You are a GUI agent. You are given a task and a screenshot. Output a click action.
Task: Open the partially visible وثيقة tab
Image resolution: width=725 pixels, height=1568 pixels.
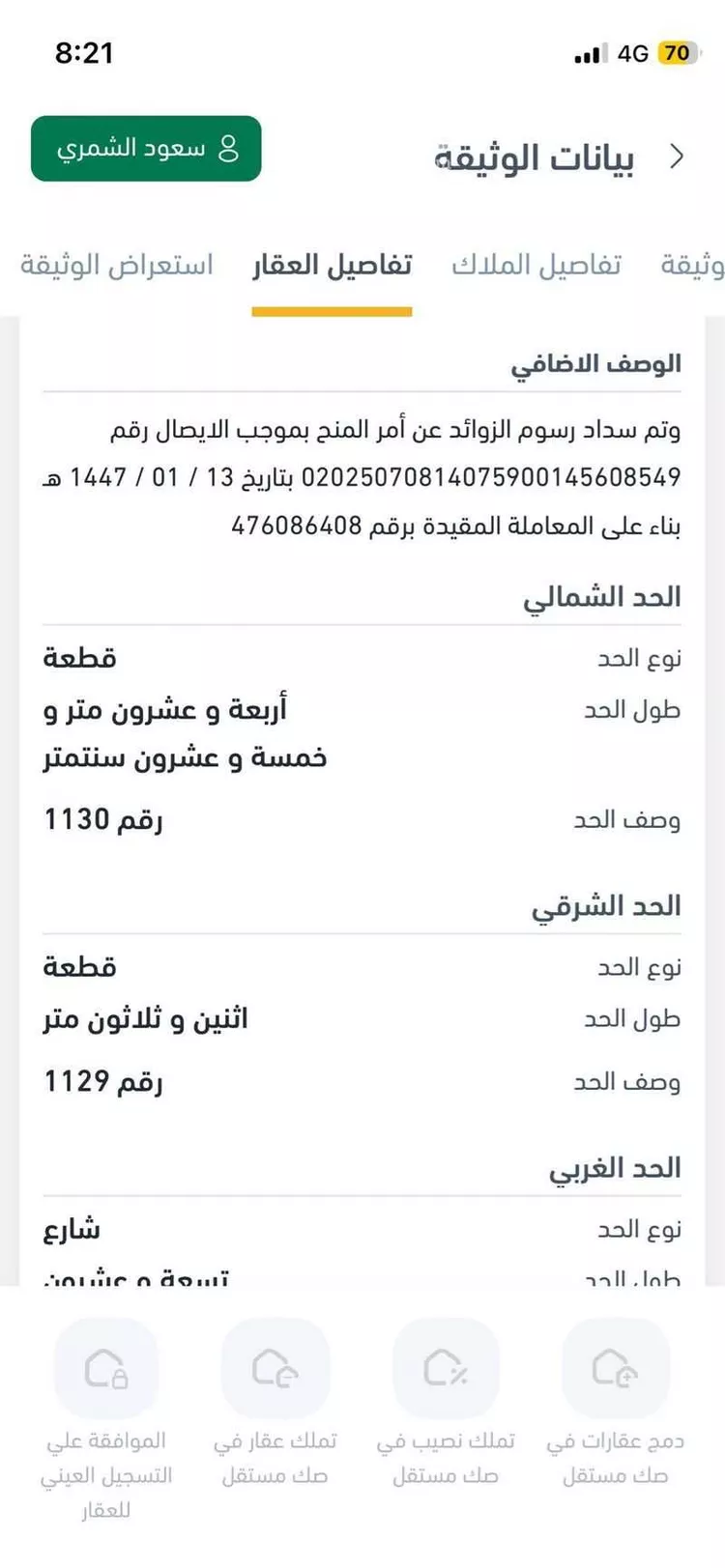[693, 265]
